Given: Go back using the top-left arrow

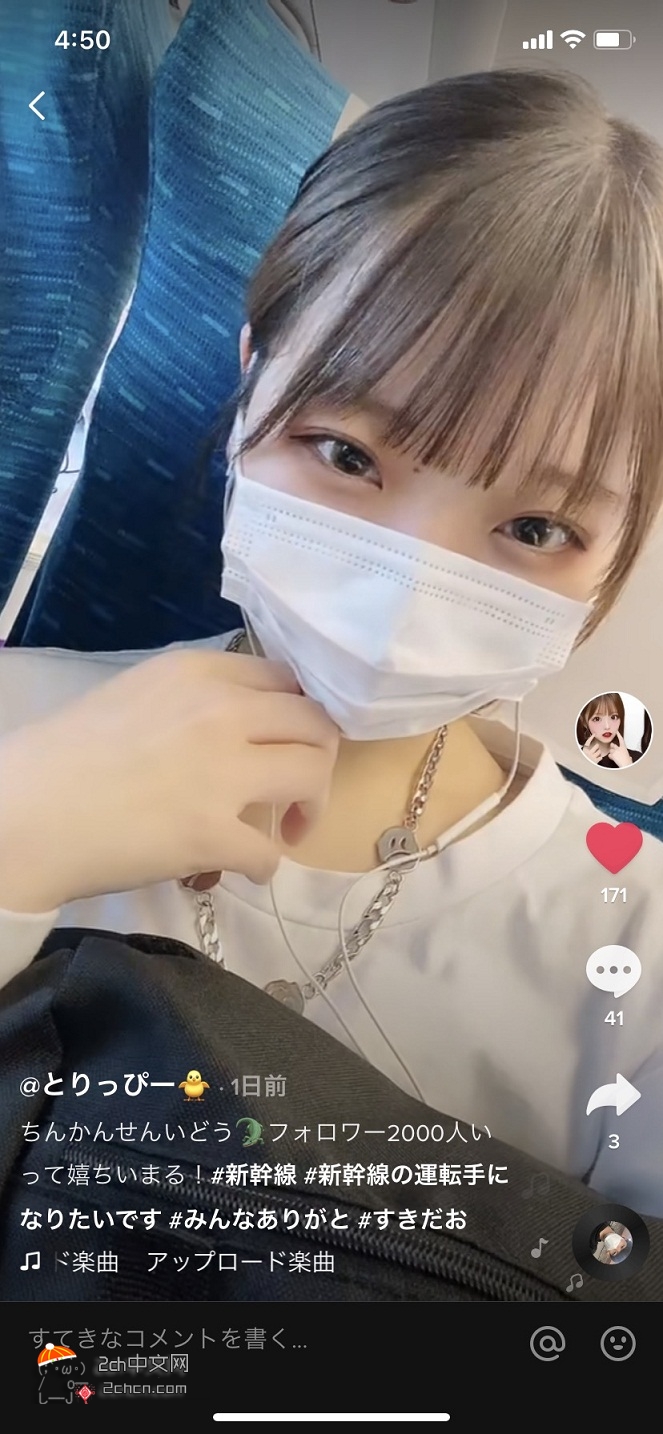Looking at the screenshot, I should pos(37,106).
